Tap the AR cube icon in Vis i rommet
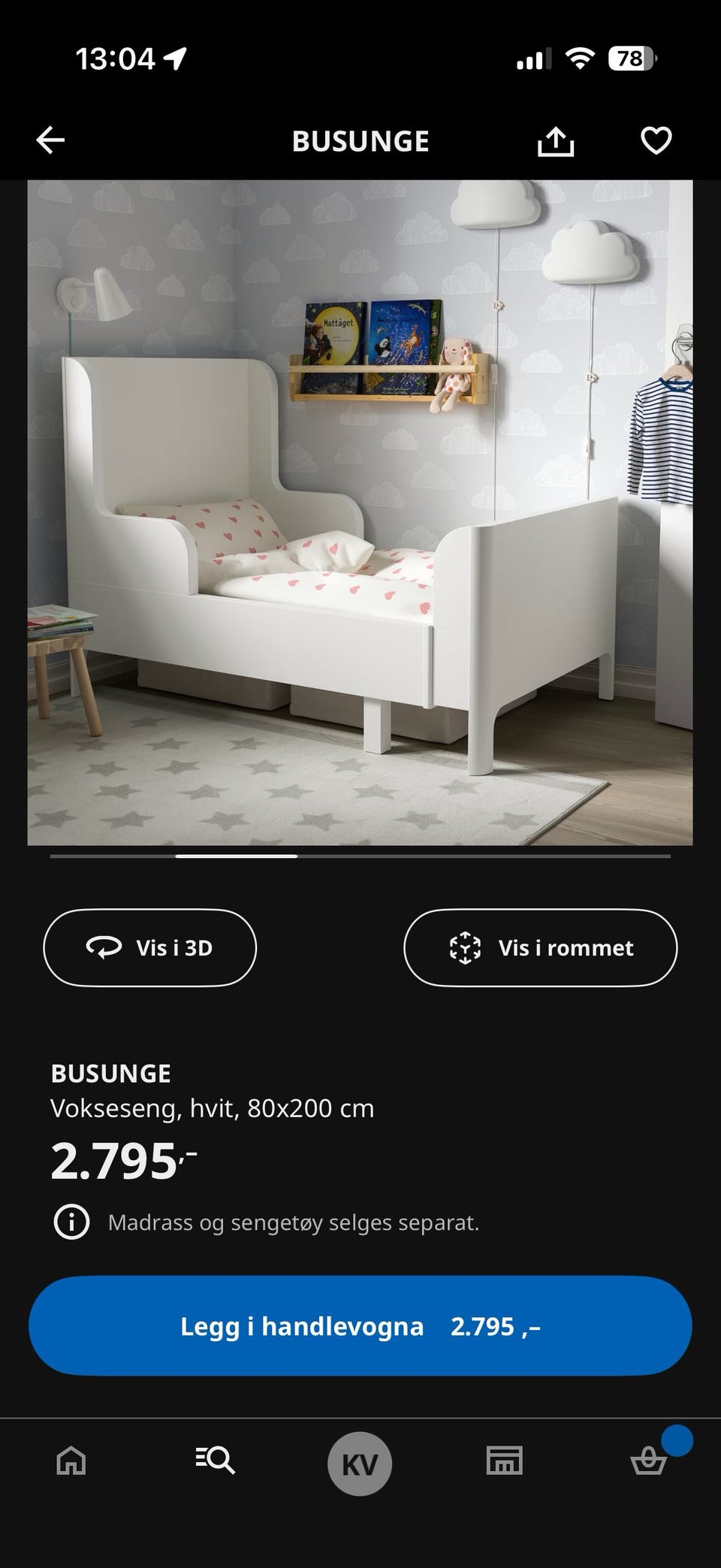 click(465, 947)
